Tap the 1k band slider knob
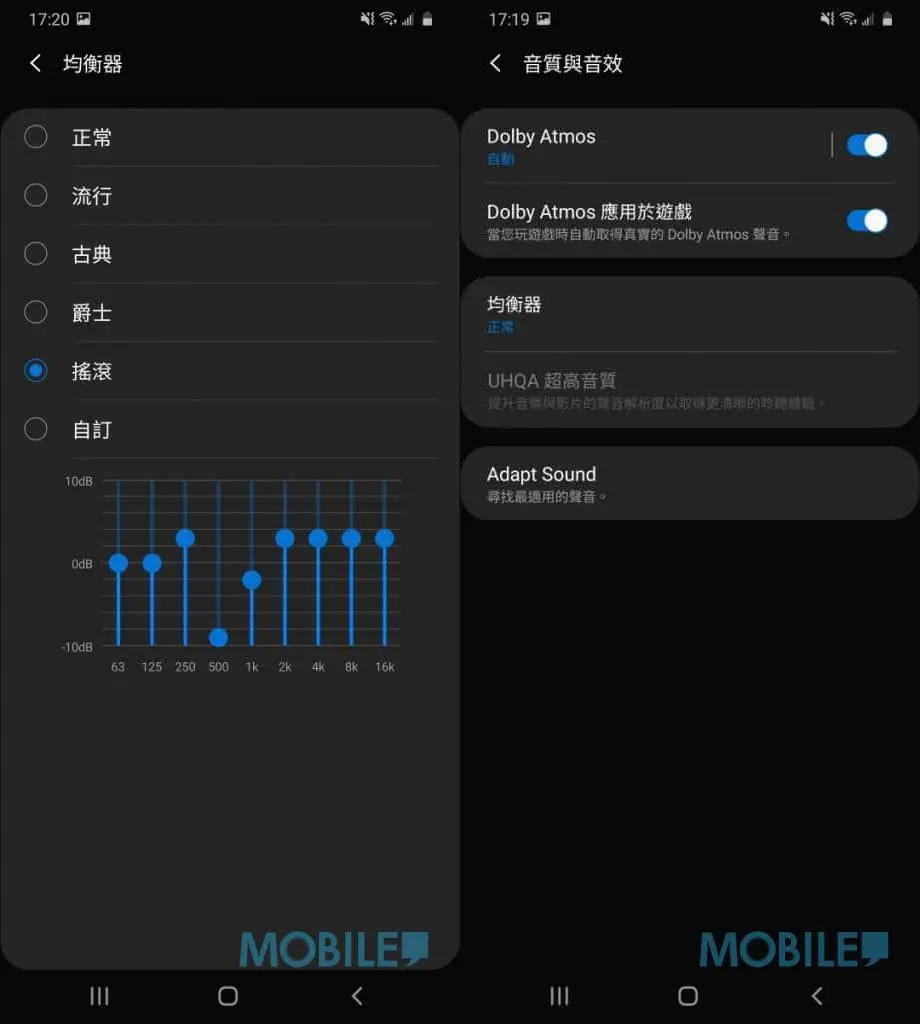920x1024 pixels. click(252, 580)
